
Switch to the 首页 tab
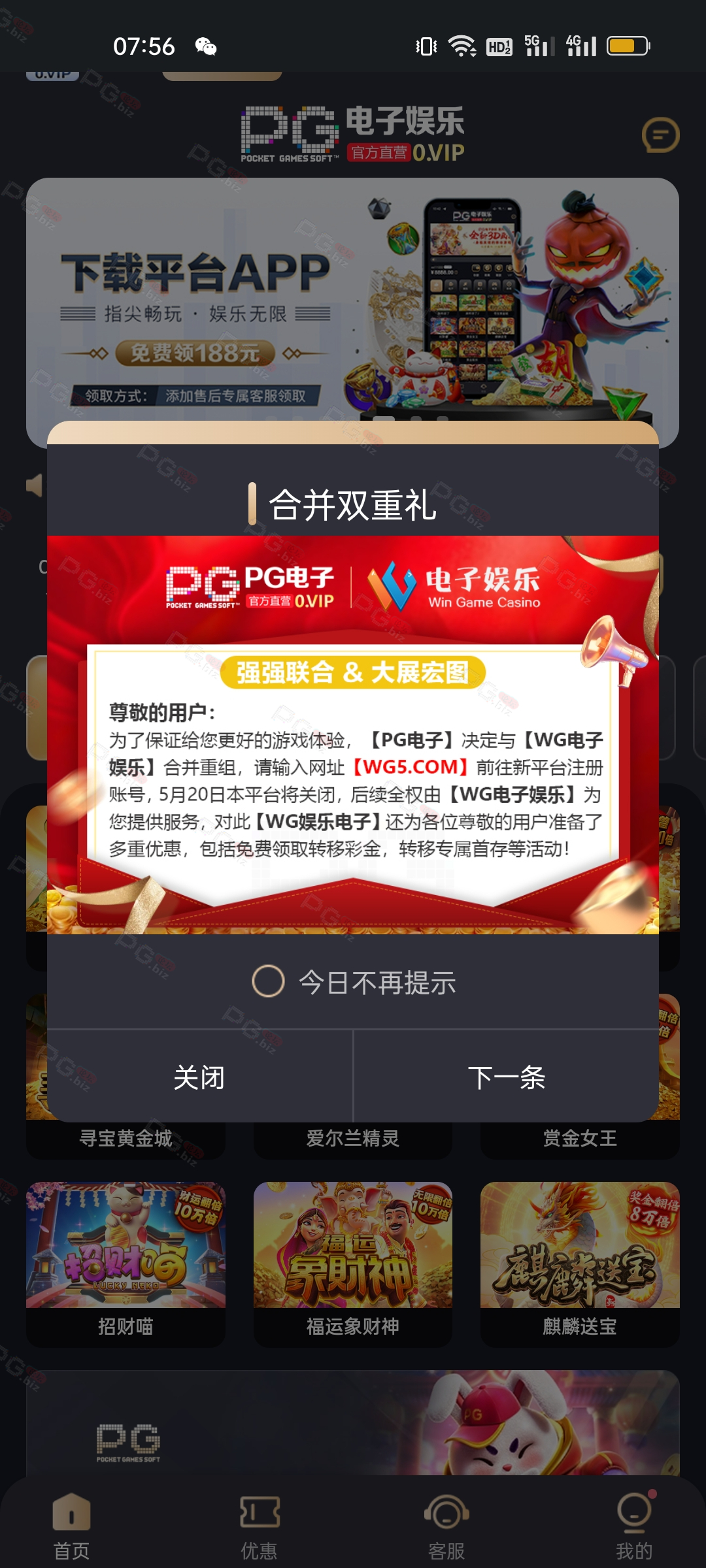pos(71,1526)
